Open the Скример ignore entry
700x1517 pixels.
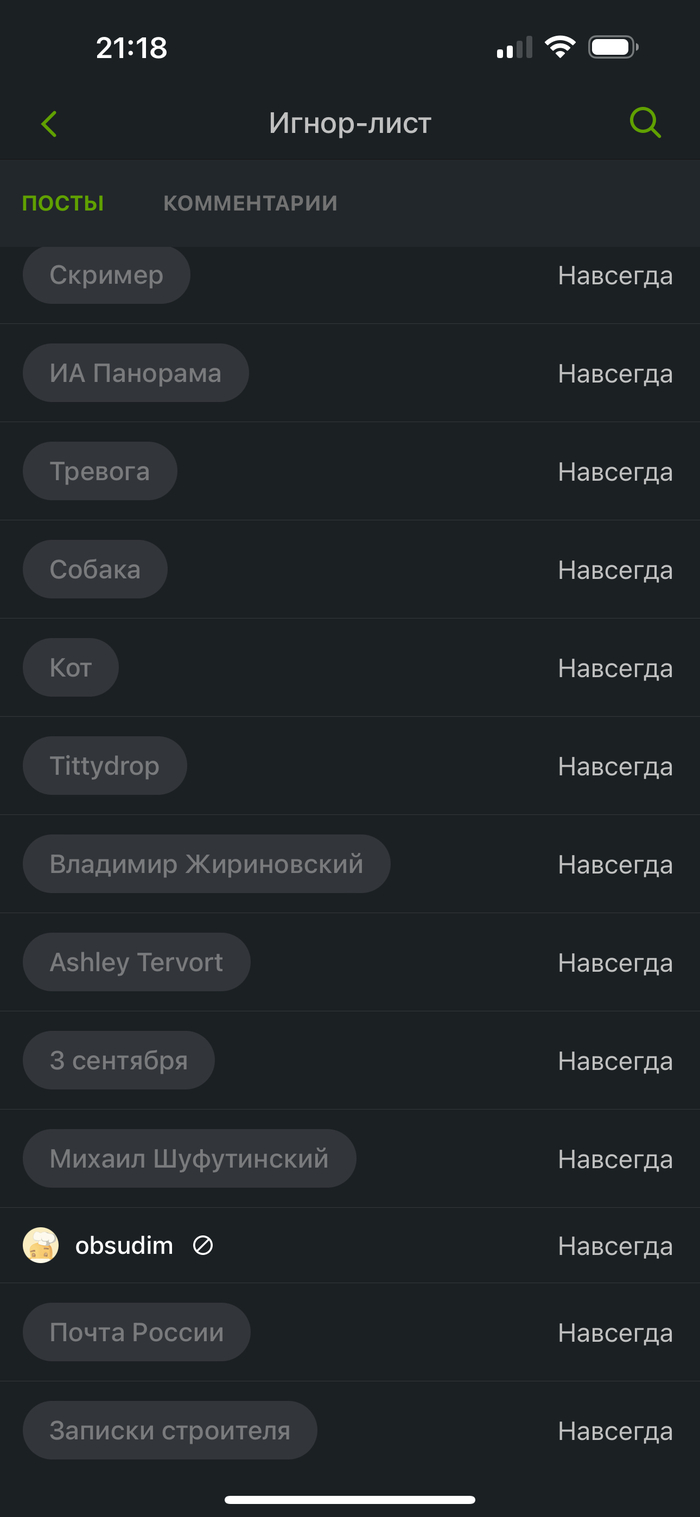click(106, 275)
